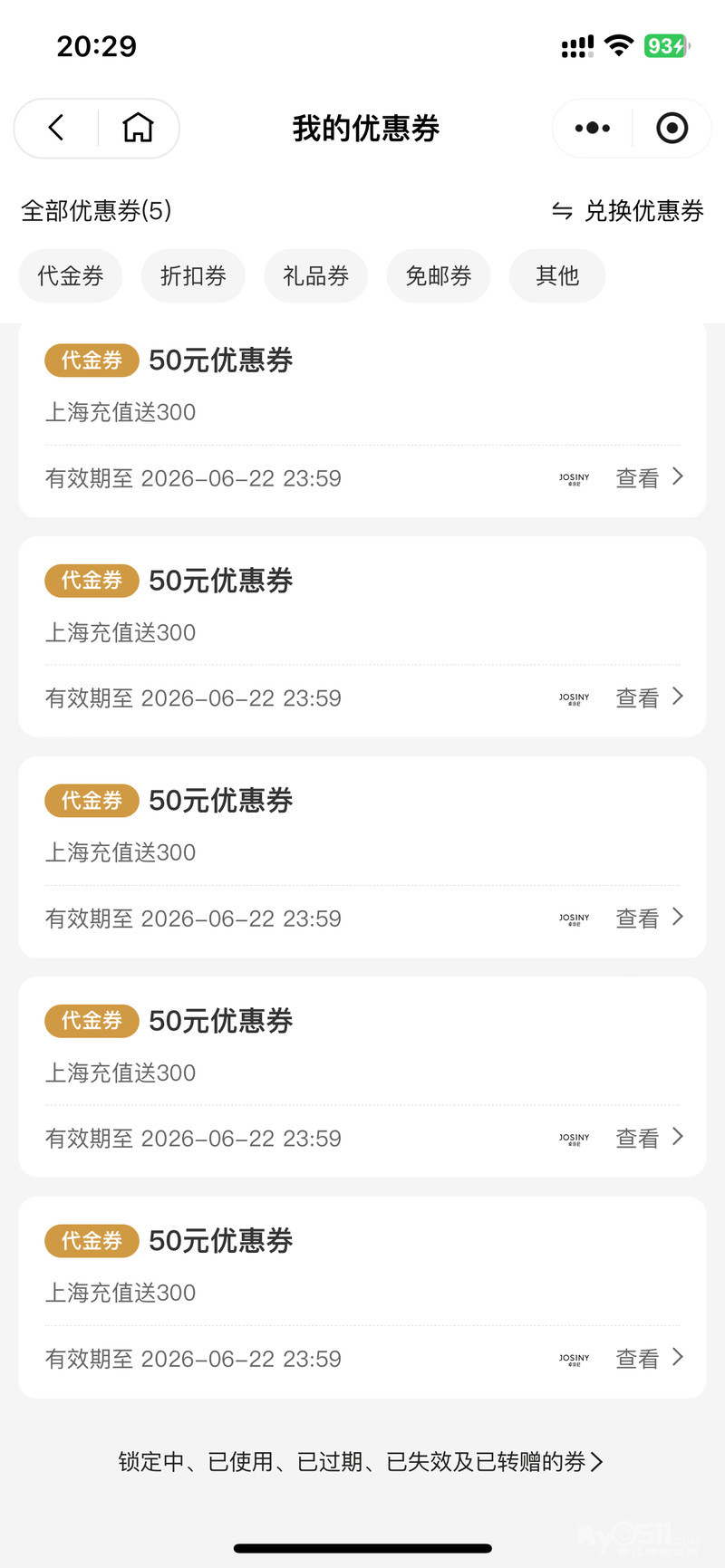
Task: Filter coupons with the 代金券 chip
Action: click(x=71, y=276)
